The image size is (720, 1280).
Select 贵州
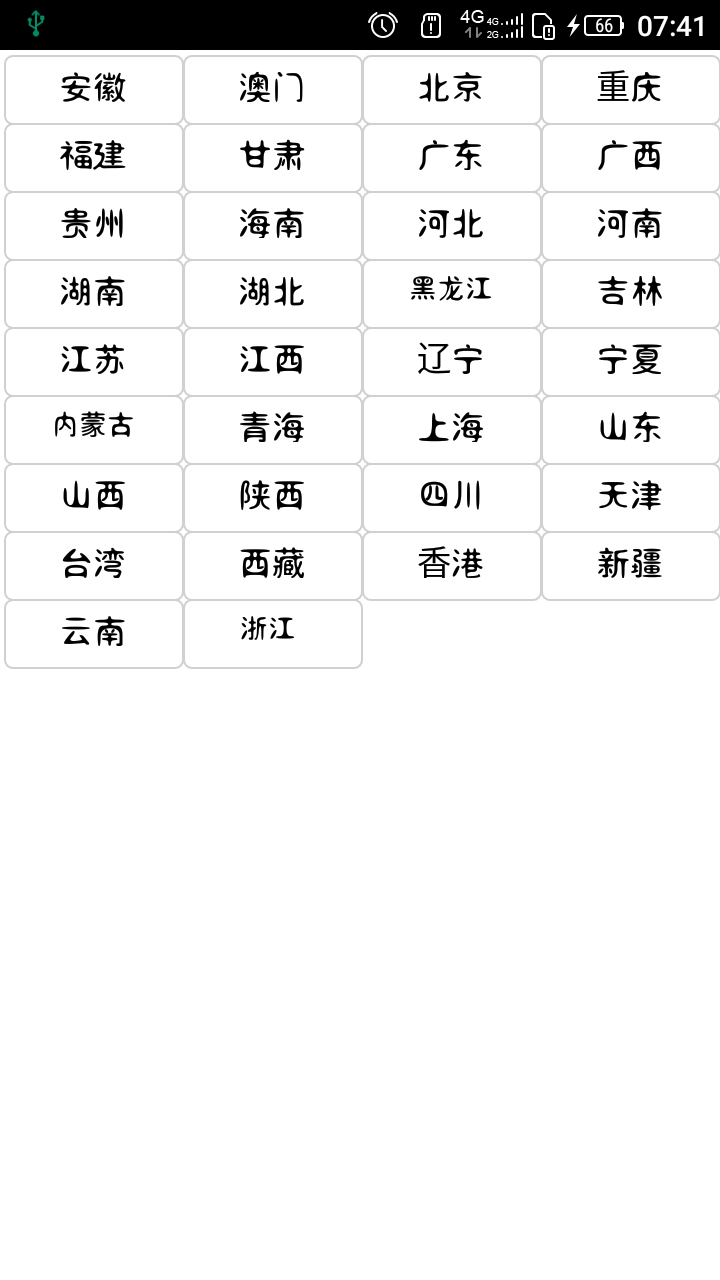click(94, 225)
